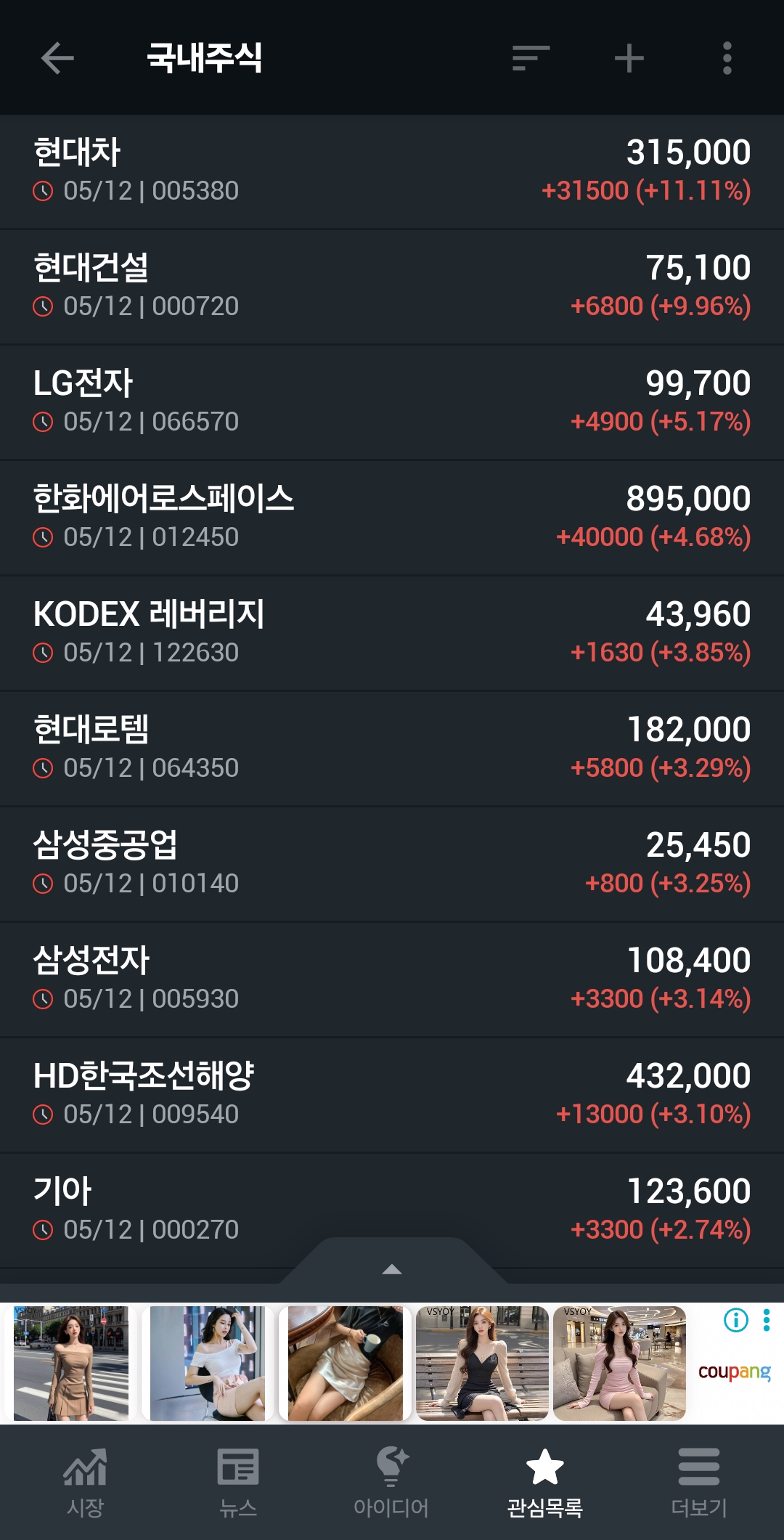View 한화에어로스페이스 stock

392,518
